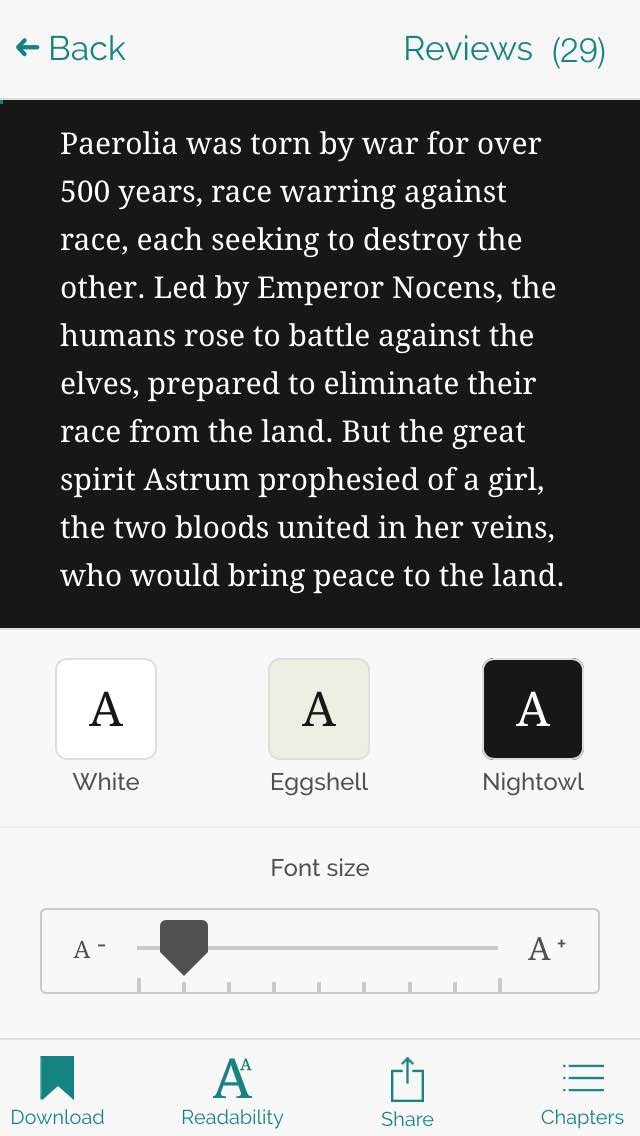Choose the Eggshell background theme
640x1136 pixels.
point(319,709)
